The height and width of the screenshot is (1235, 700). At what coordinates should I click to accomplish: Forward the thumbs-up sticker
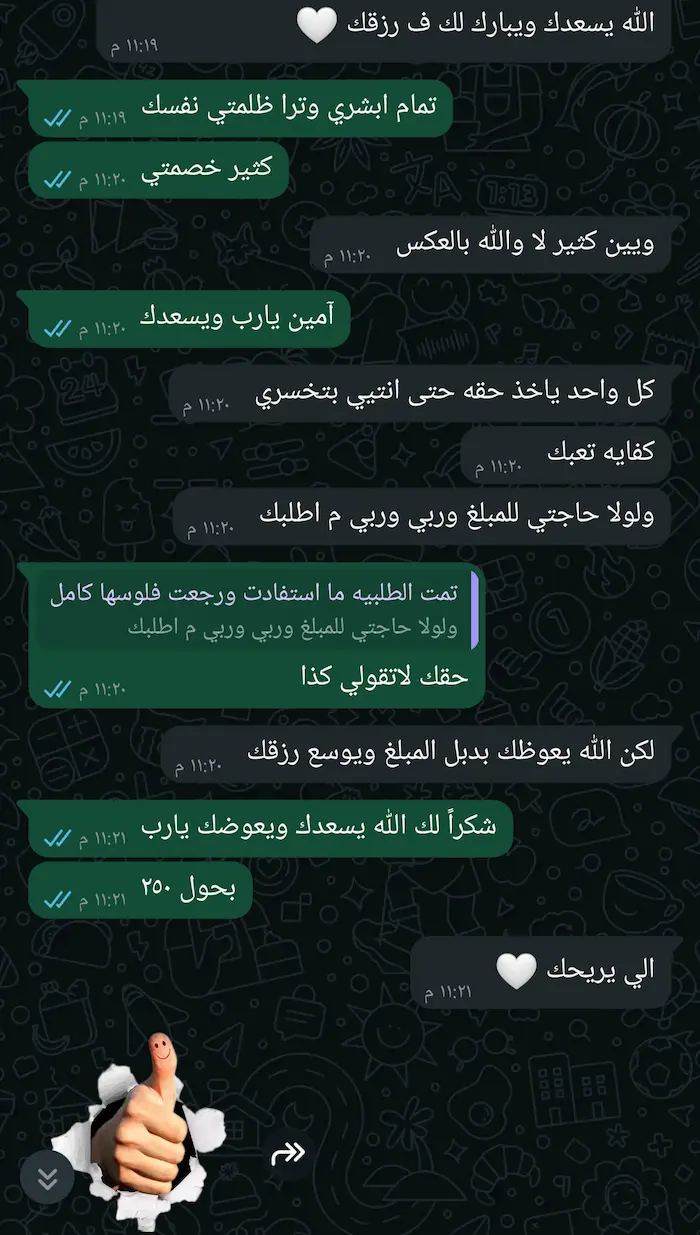[x=288, y=1155]
